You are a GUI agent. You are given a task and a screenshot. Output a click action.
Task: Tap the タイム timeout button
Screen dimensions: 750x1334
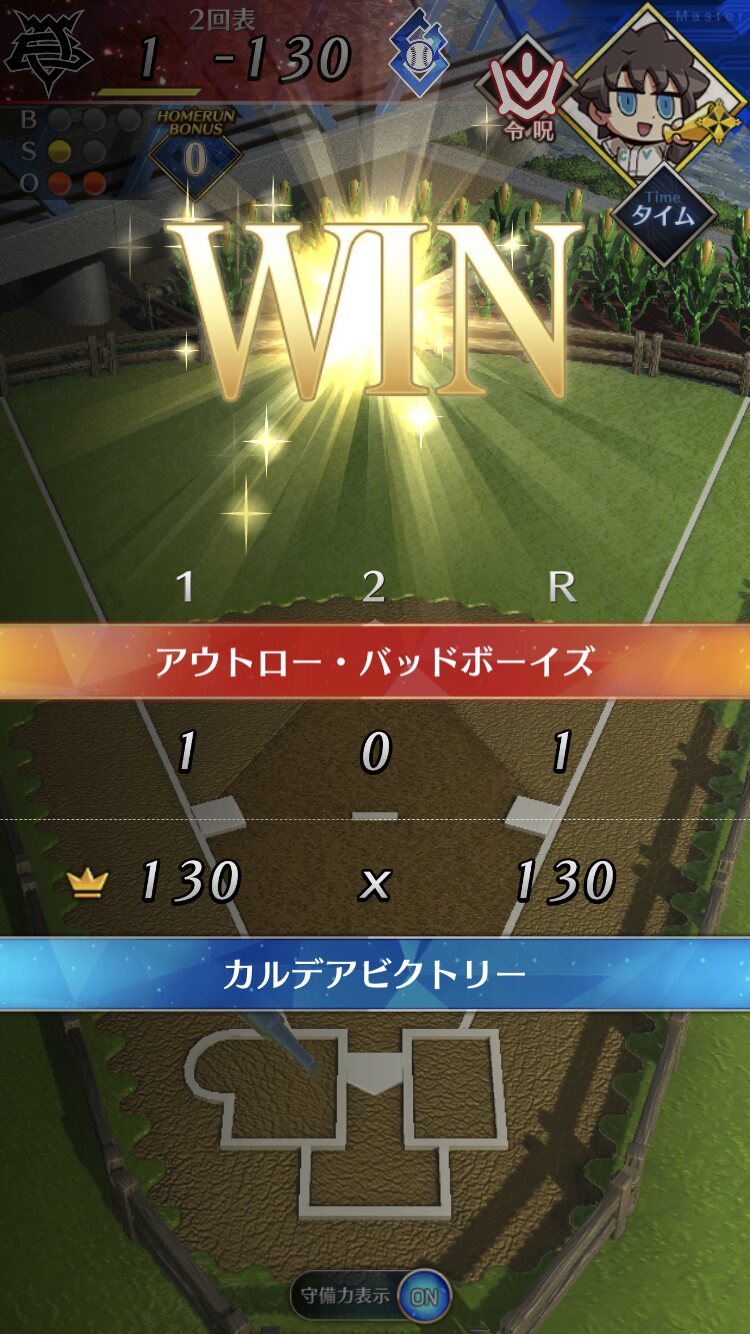tap(663, 211)
